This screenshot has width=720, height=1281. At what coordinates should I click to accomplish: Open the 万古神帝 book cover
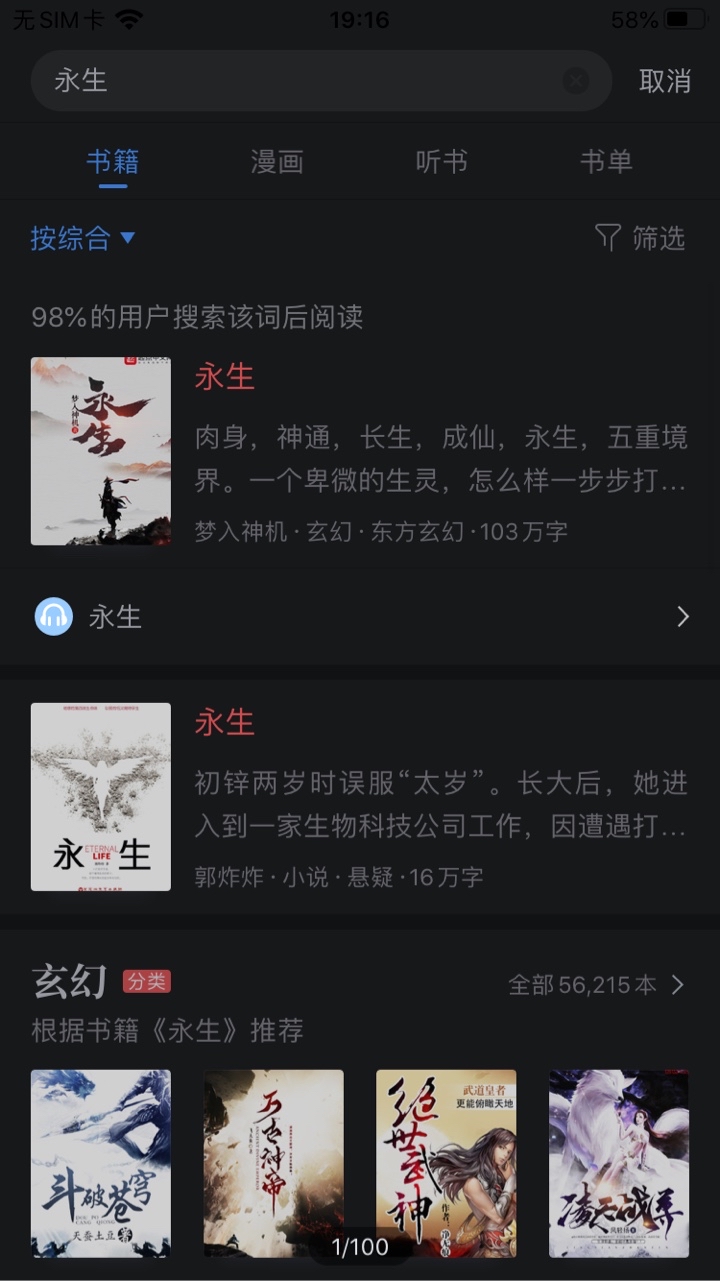tap(273, 1163)
